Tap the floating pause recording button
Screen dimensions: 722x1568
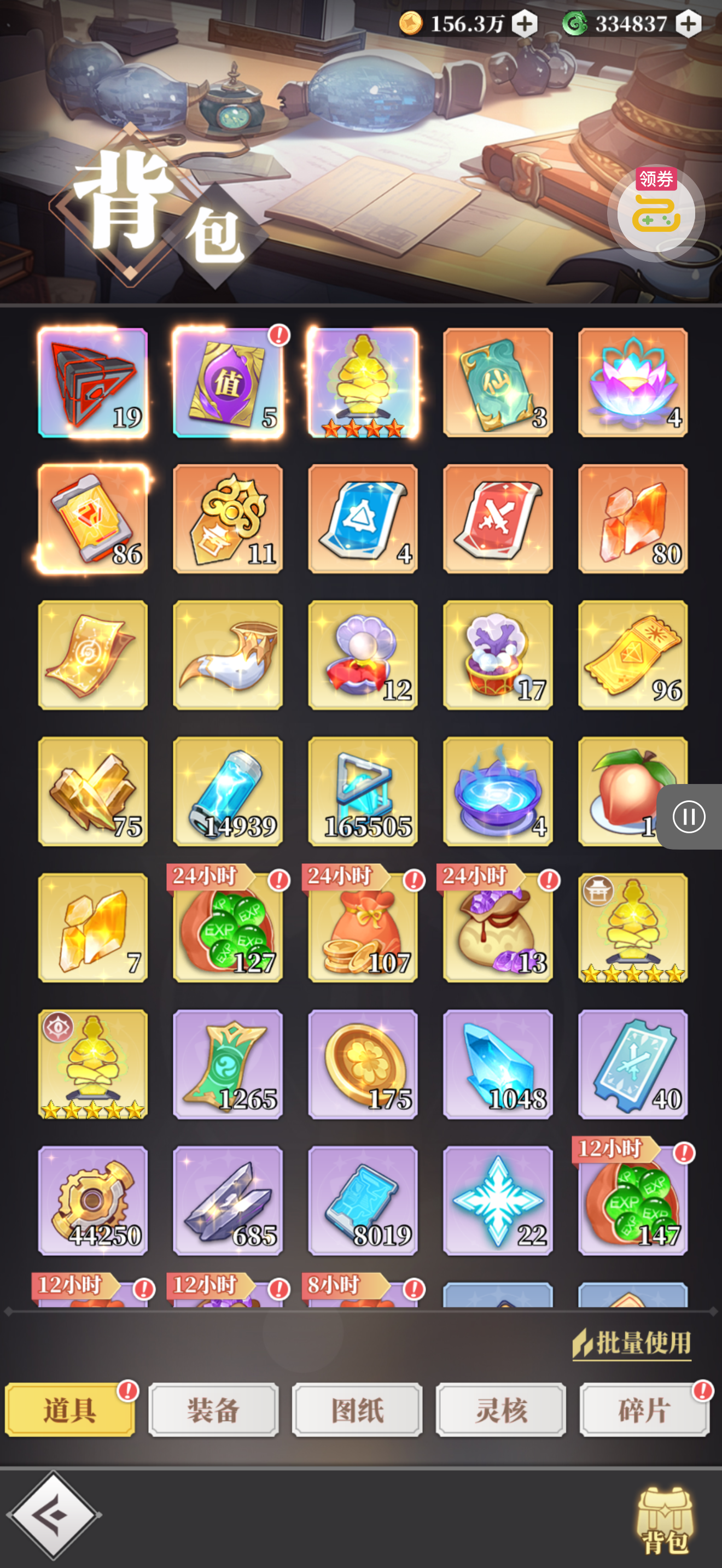(x=689, y=817)
